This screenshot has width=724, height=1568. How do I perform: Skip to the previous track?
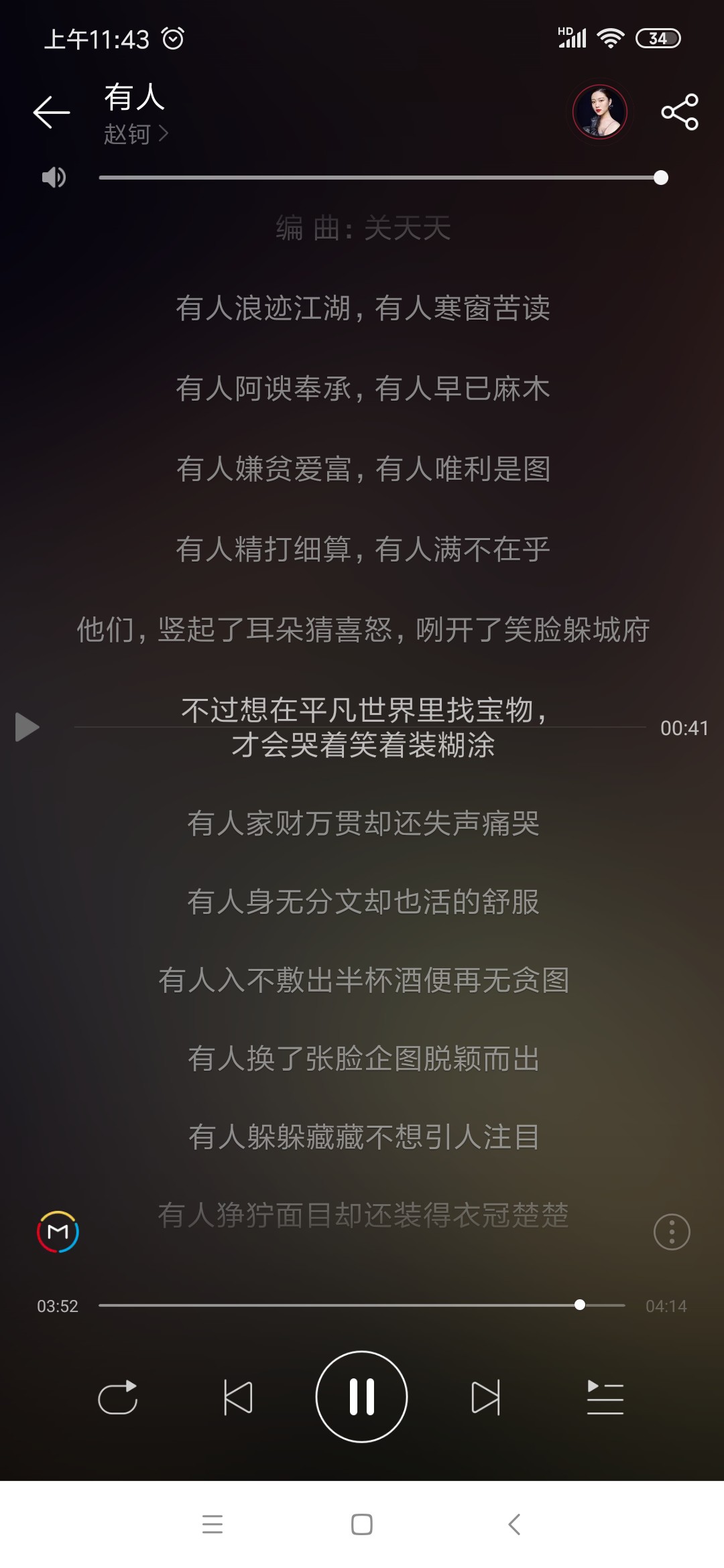tap(238, 1397)
